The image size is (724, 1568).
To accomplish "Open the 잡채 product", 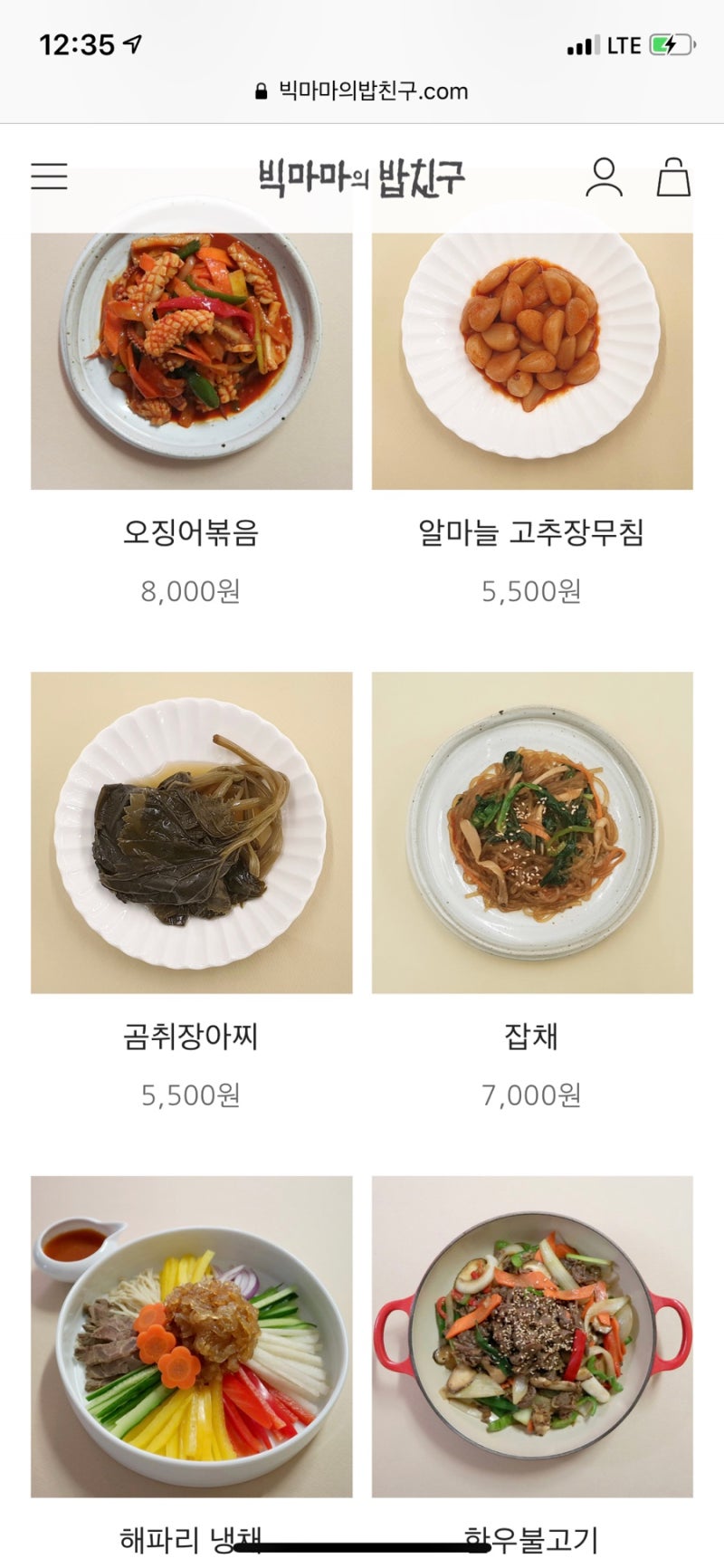I will click(532, 832).
